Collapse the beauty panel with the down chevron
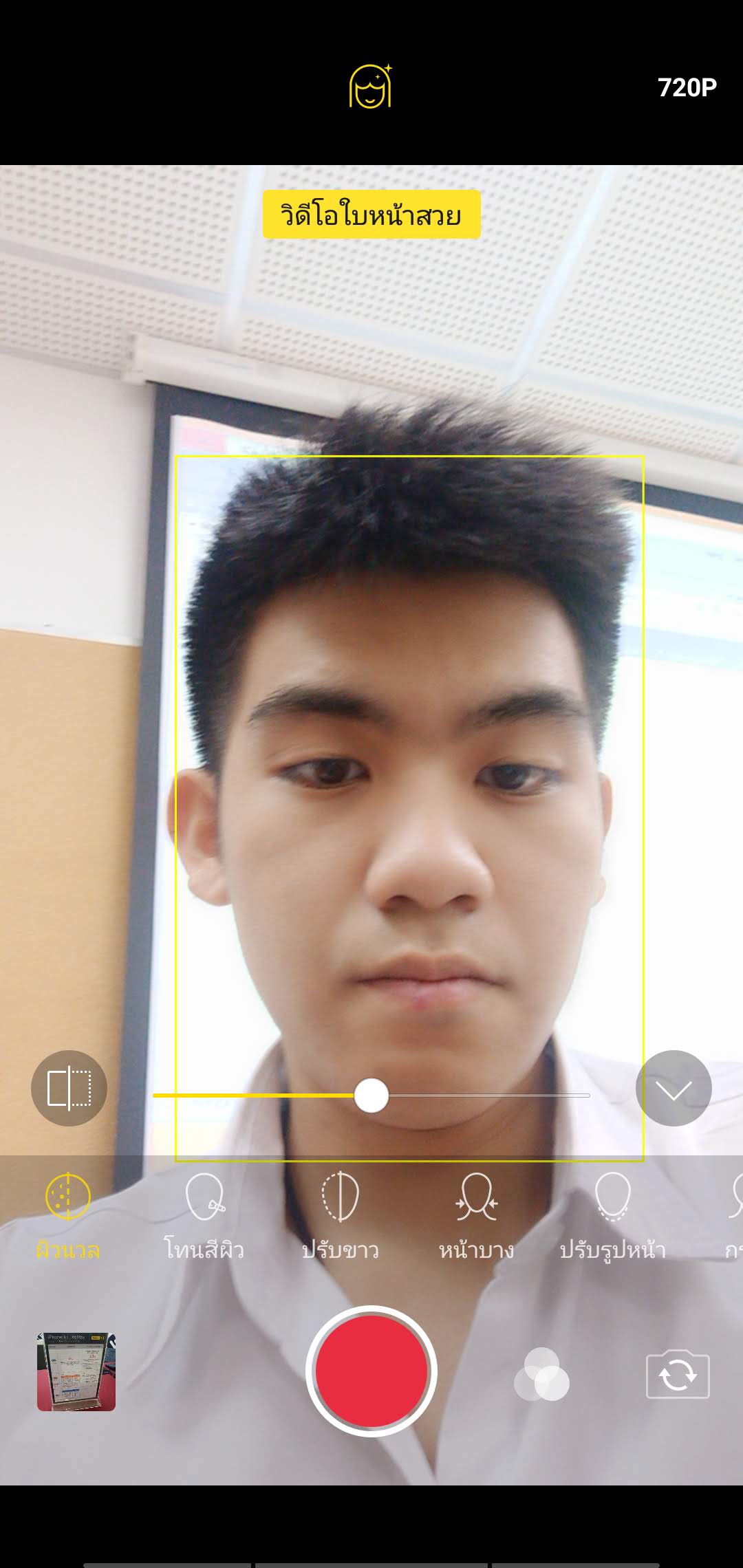The height and width of the screenshot is (1568, 743). click(673, 1088)
